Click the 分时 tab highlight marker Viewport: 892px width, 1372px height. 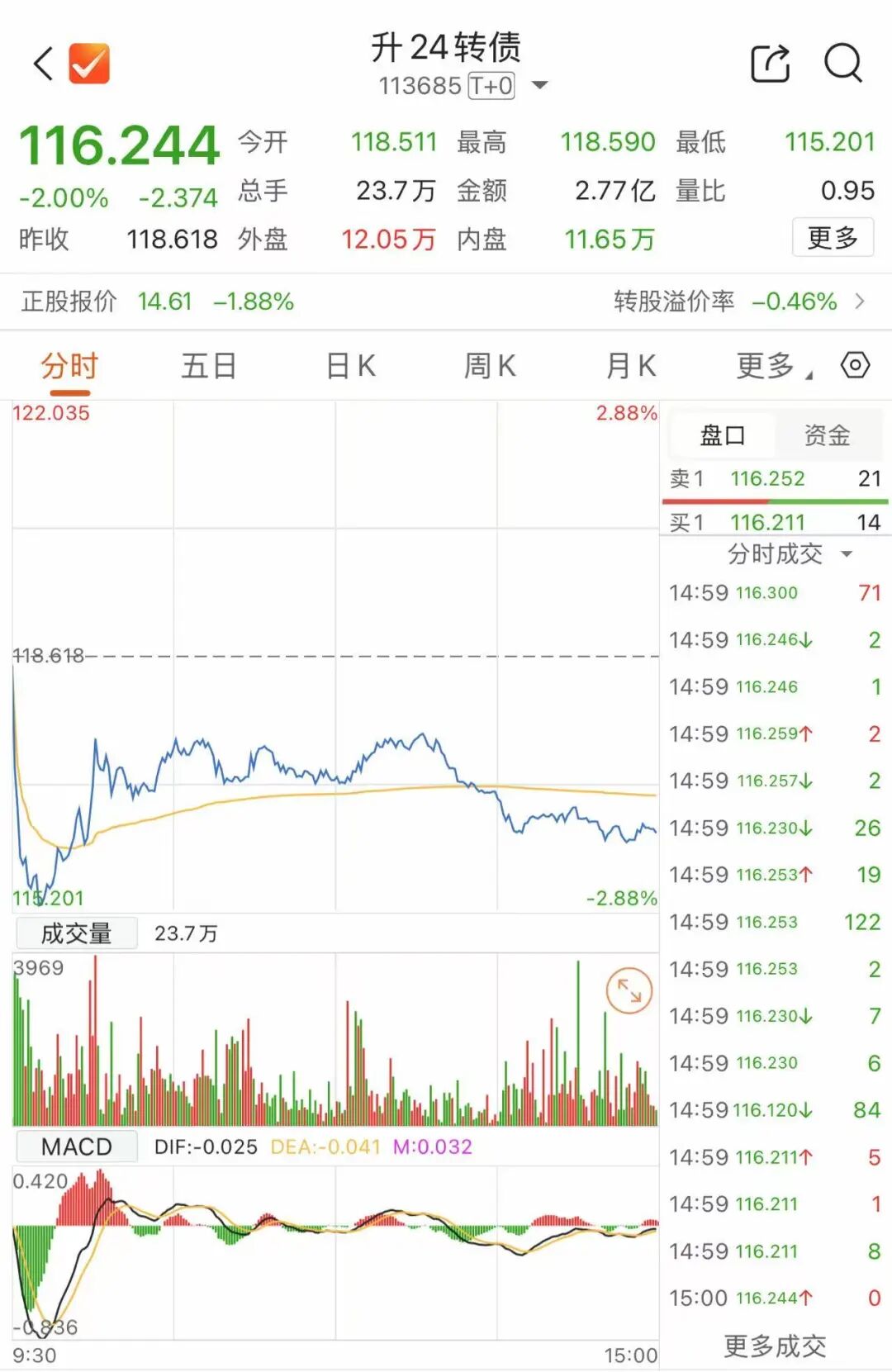tap(69, 388)
